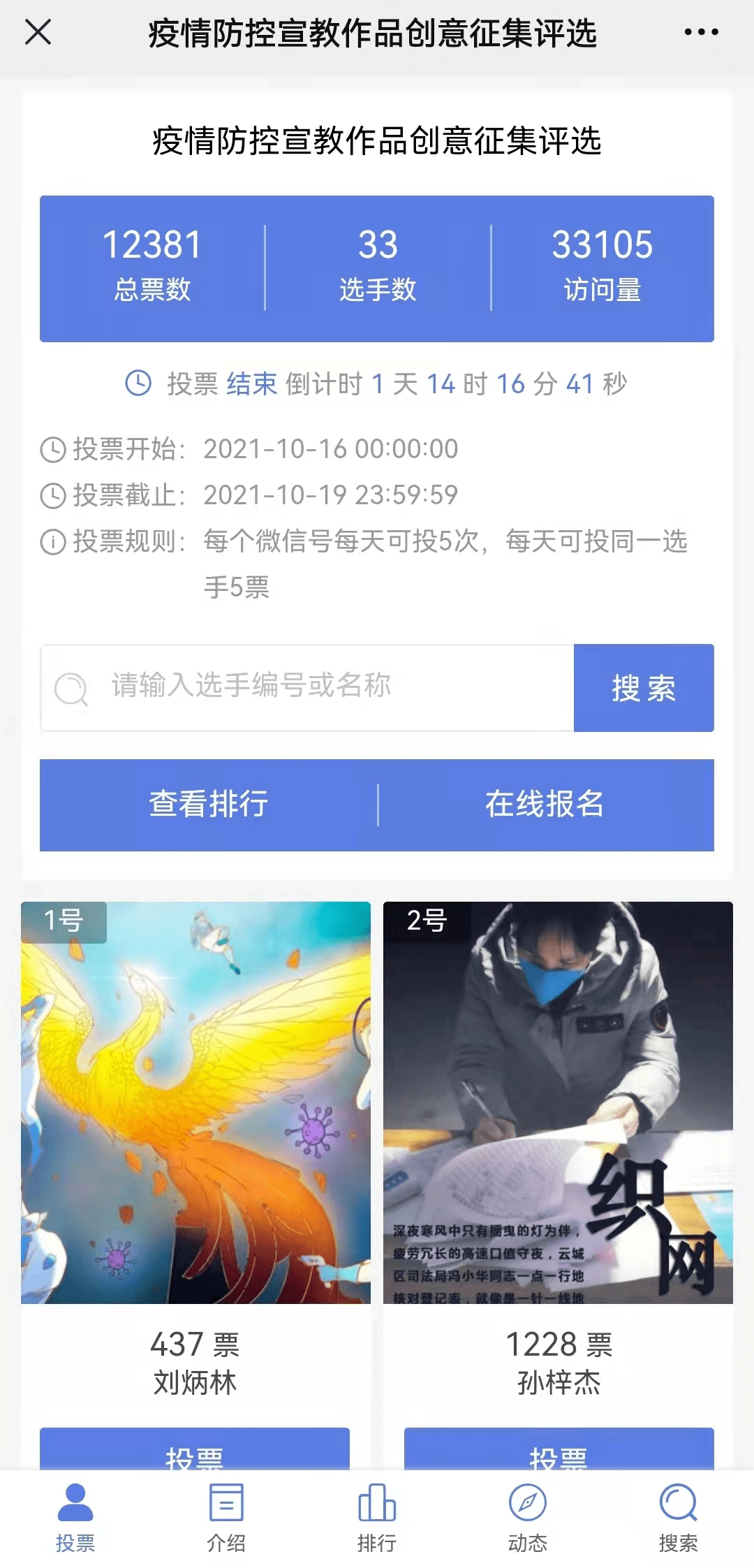Open 在线报名 online sign-up
754x1568 pixels.
click(545, 805)
